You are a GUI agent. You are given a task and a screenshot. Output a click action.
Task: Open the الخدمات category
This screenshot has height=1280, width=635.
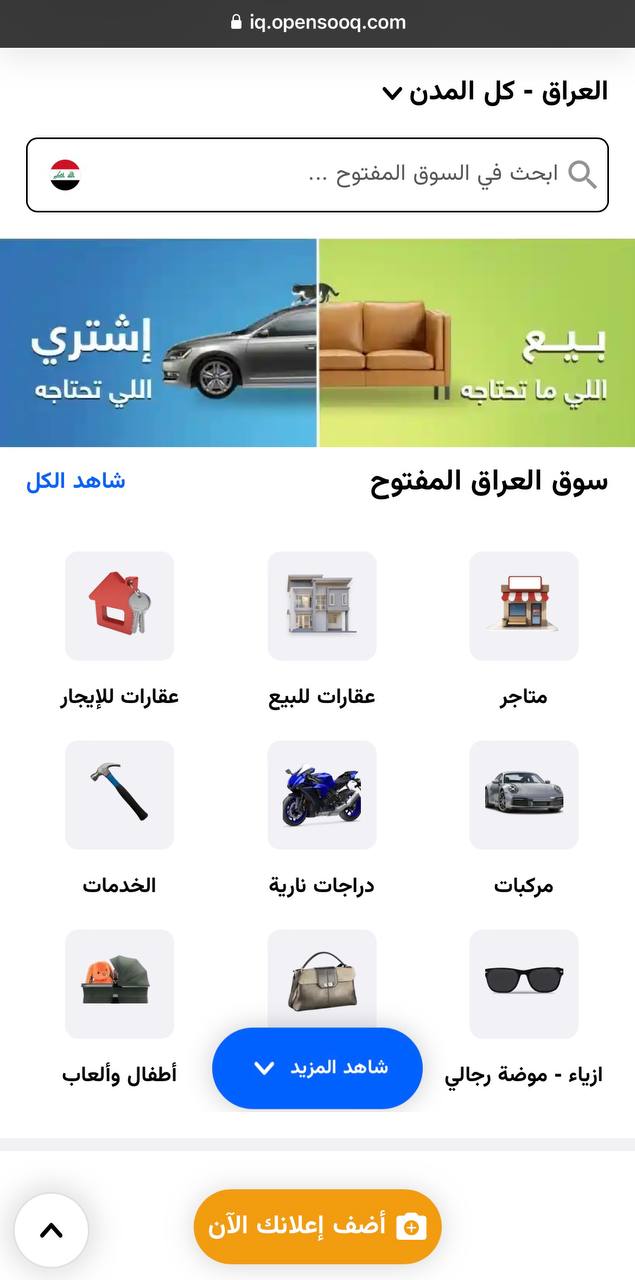[119, 795]
